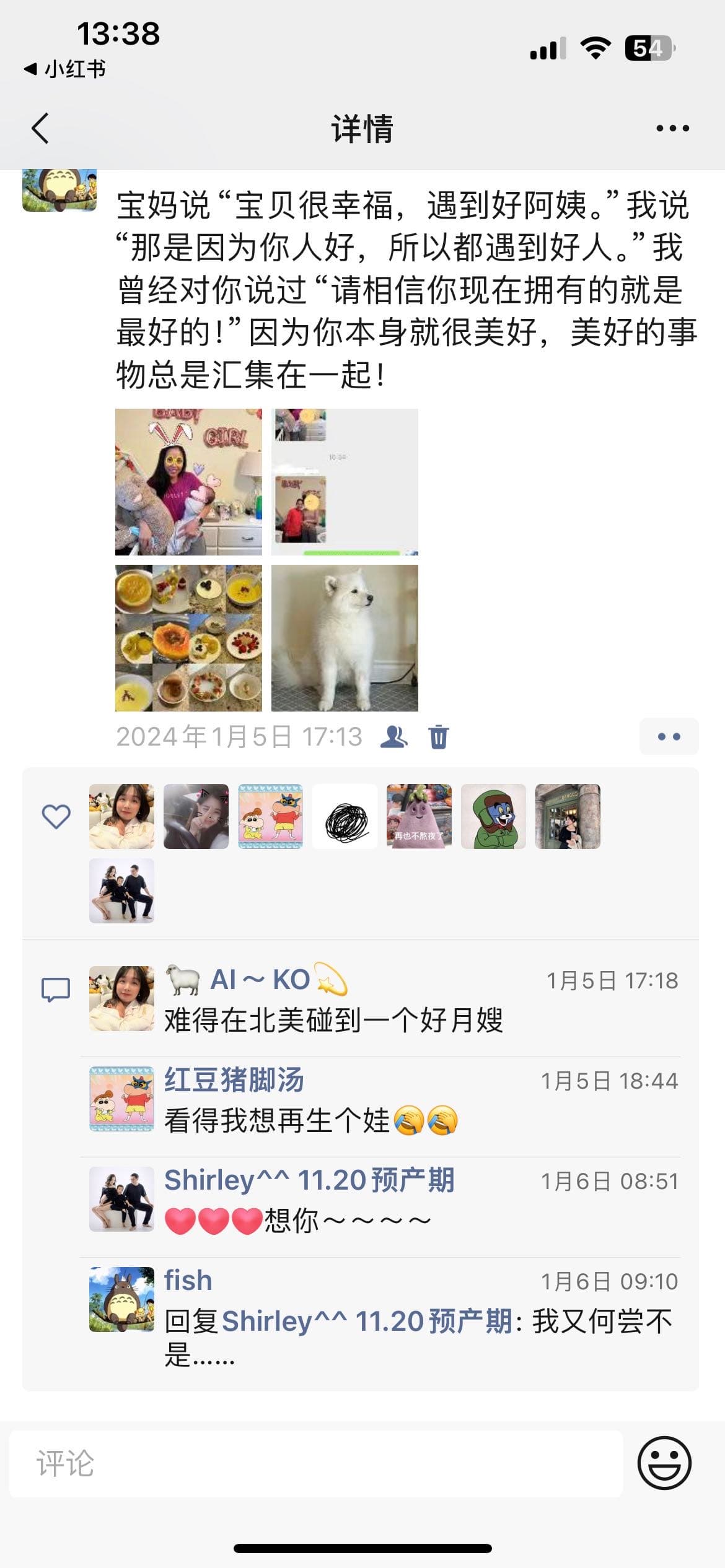Open the baby girl photo with bunny ears
The height and width of the screenshot is (1568, 725).
188,482
